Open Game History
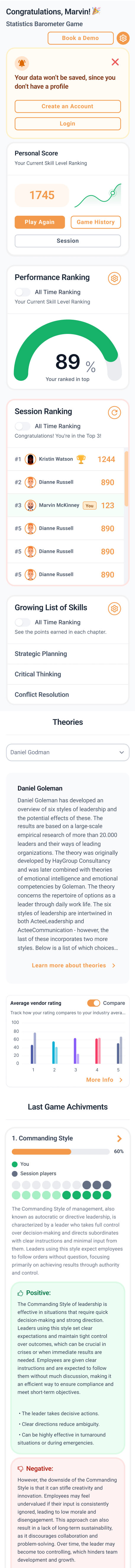 (95, 222)
